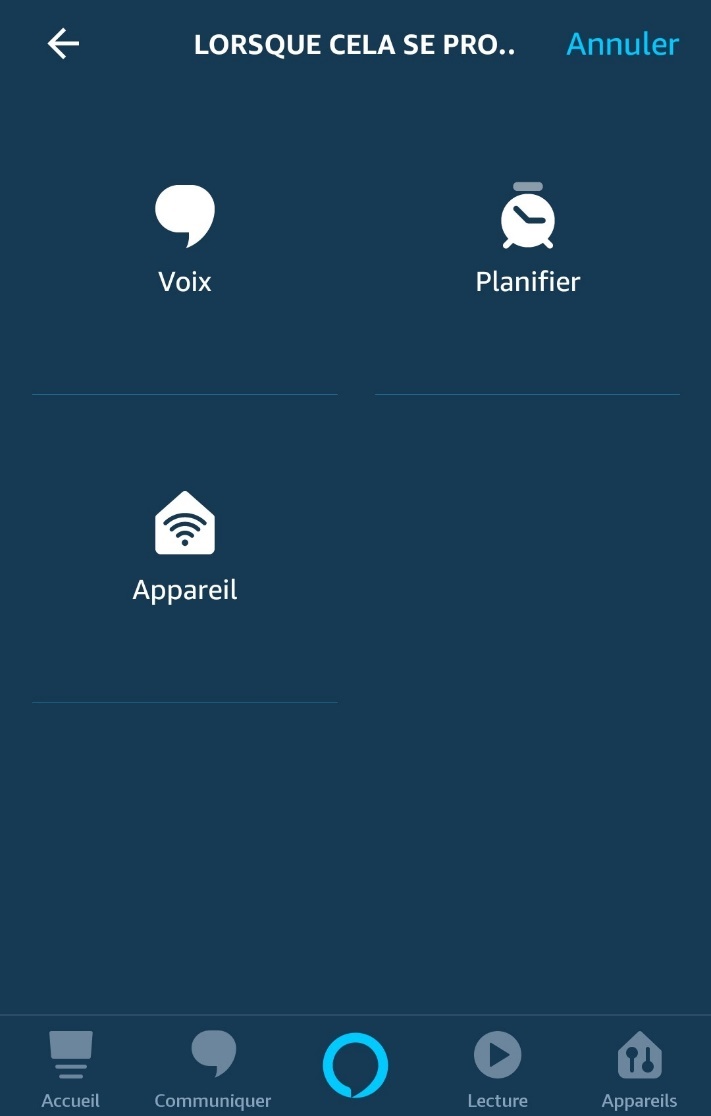The height and width of the screenshot is (1116, 711).
Task: Select the Voix trigger option
Action: (185, 240)
